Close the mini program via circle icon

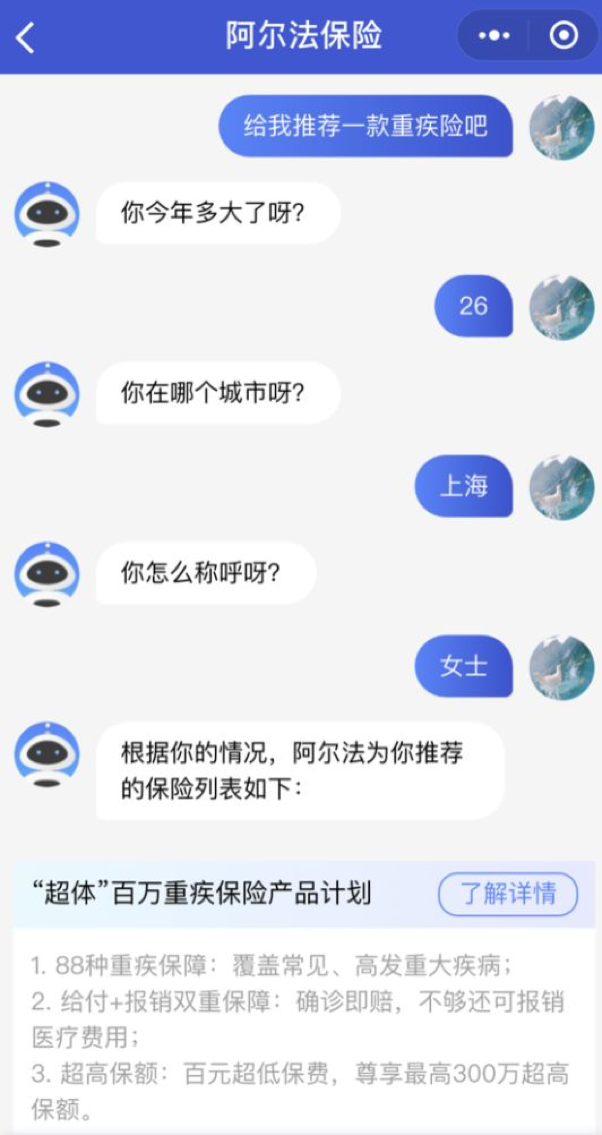[x=564, y=36]
